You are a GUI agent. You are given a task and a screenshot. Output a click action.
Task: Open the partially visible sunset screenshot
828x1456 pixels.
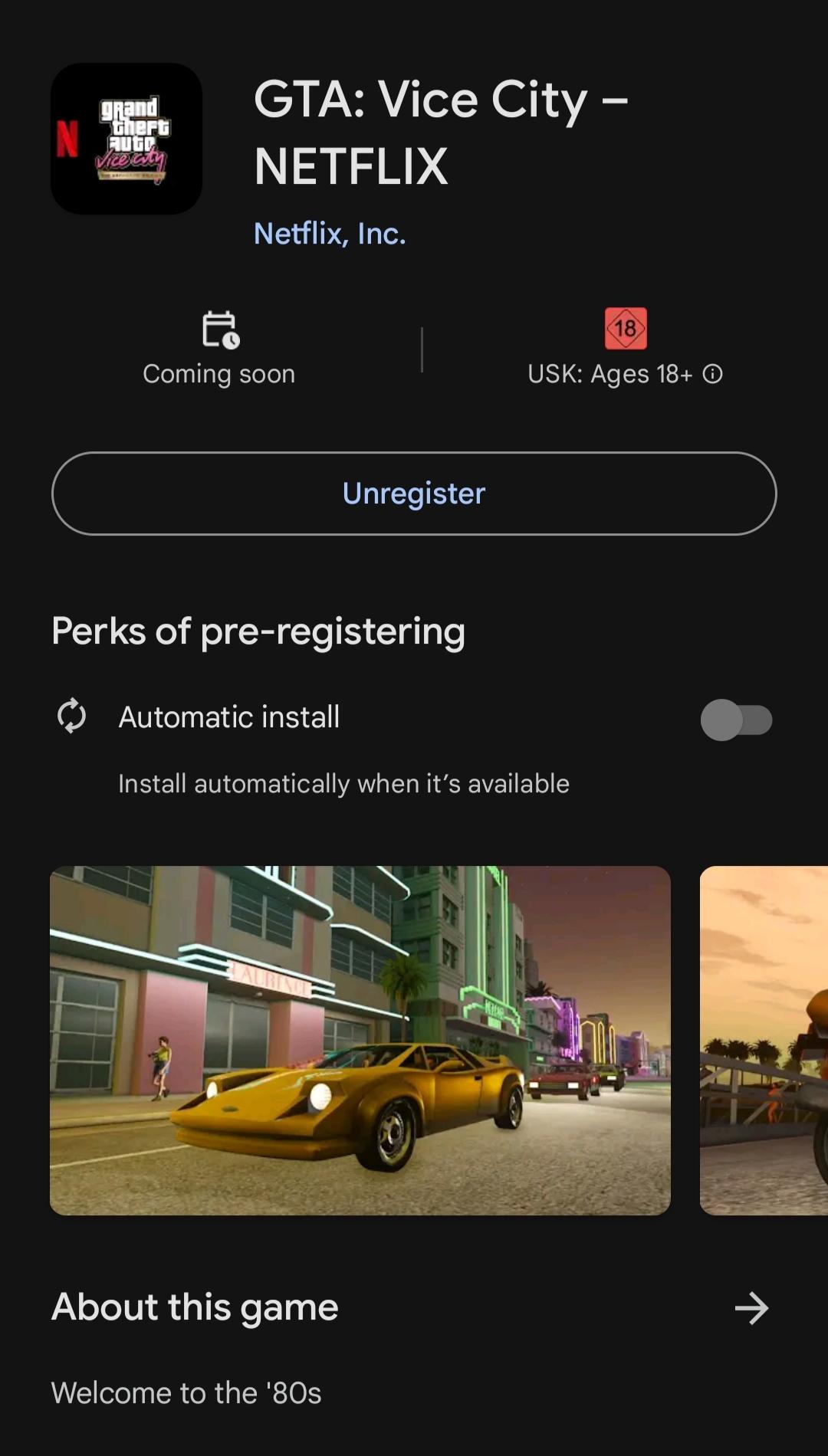[x=764, y=1040]
